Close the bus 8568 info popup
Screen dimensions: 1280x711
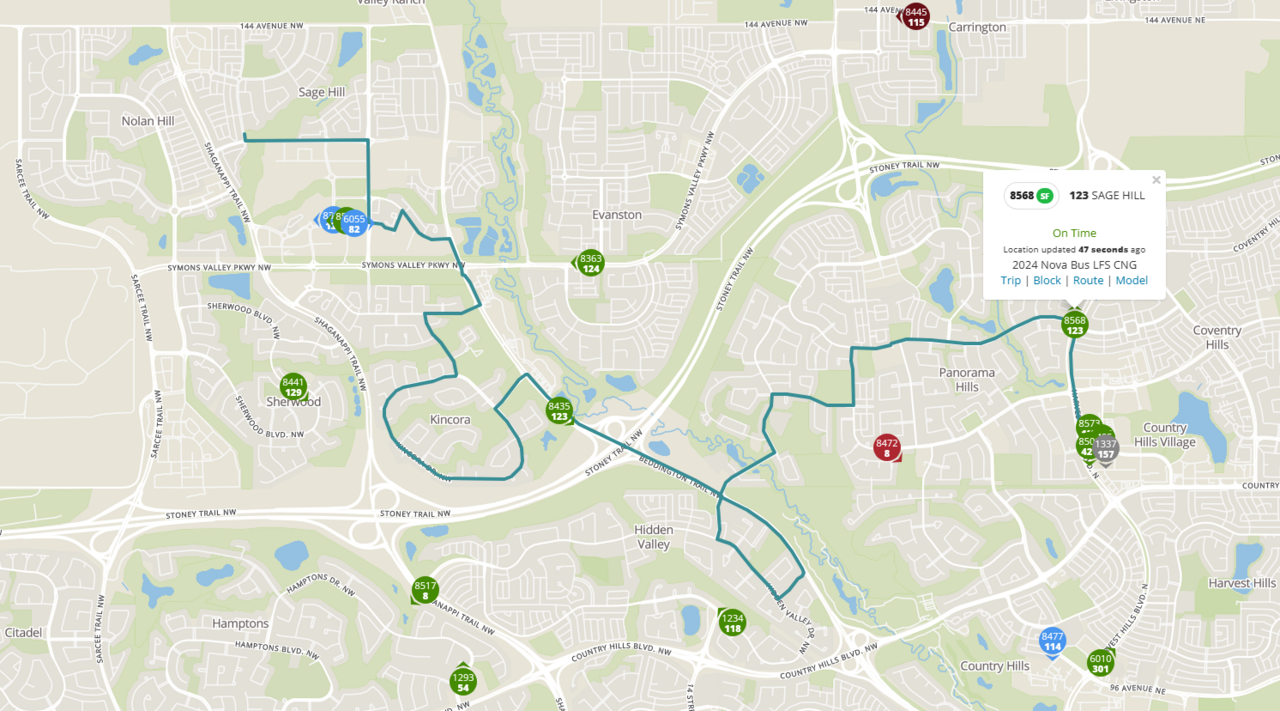tap(1156, 181)
